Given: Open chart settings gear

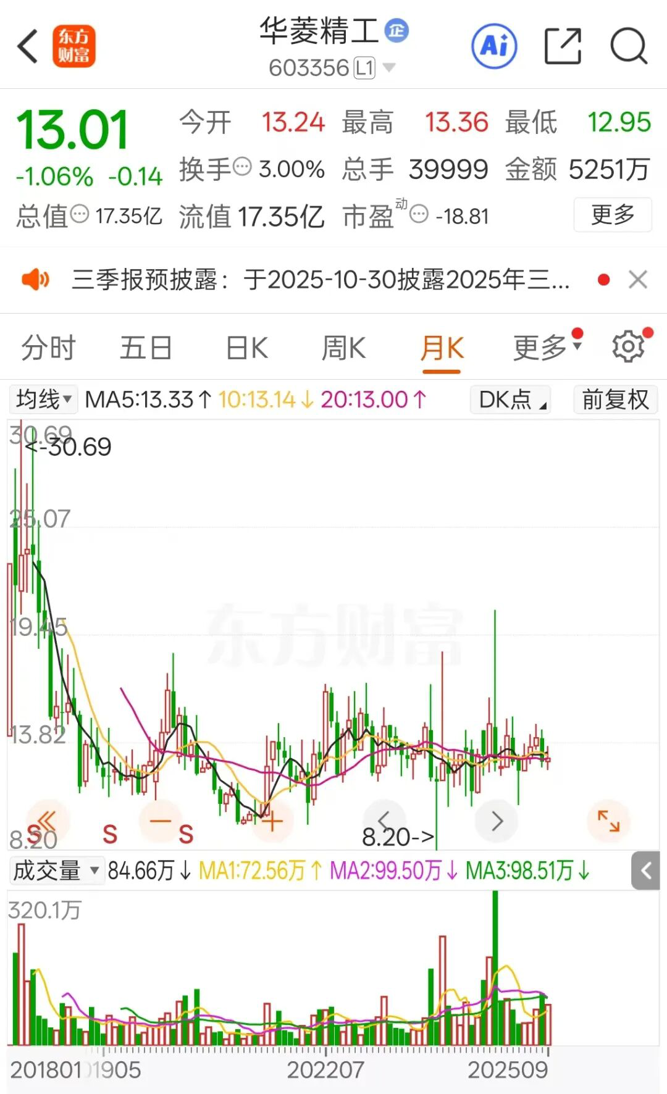Looking at the screenshot, I should click(628, 347).
